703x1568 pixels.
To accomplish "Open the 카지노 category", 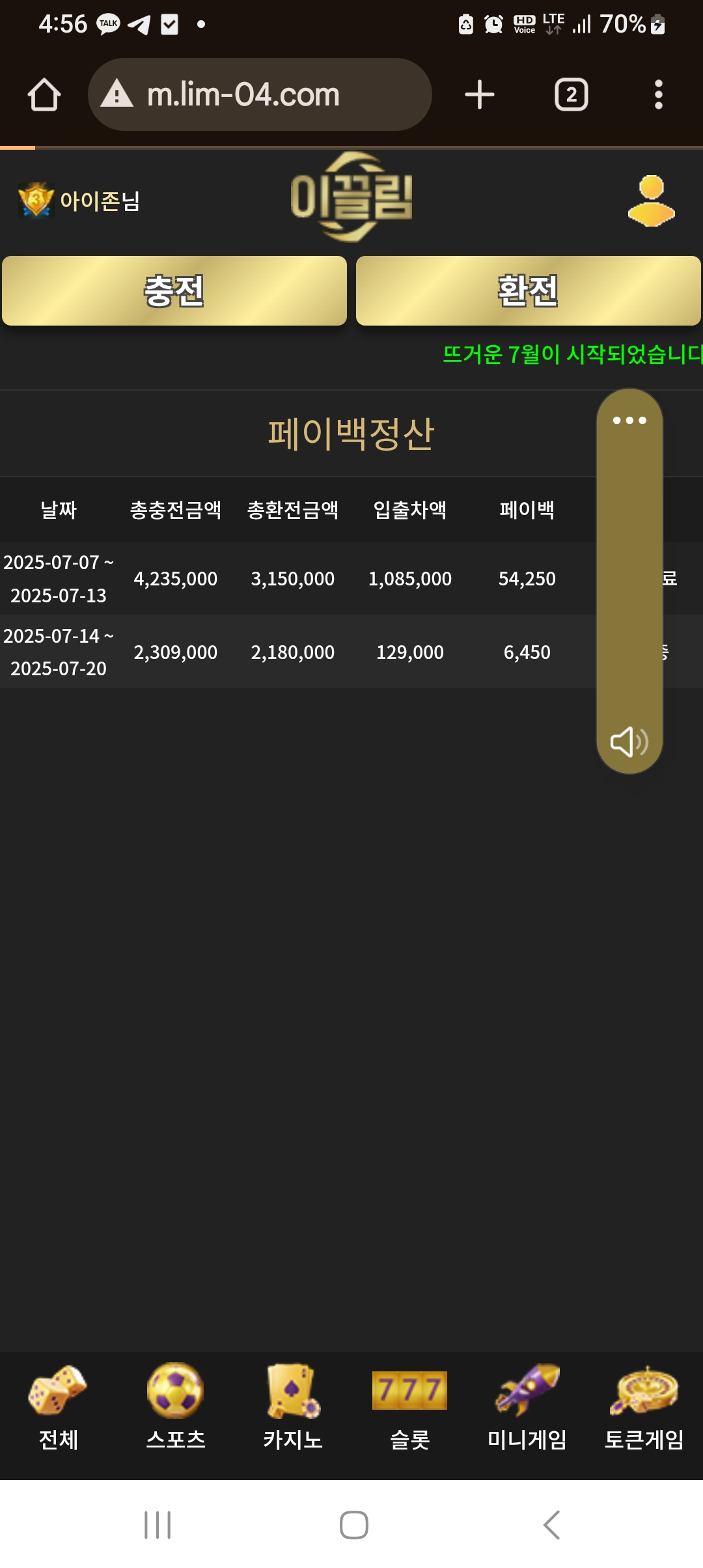I will pos(293,1408).
